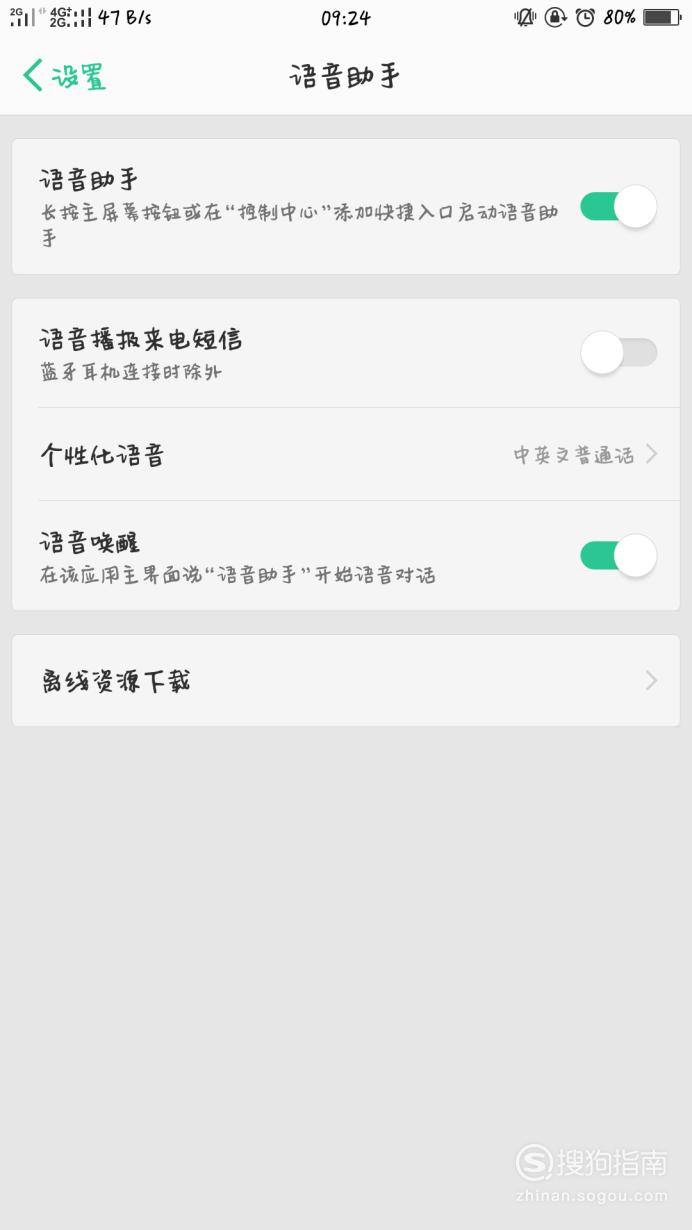The width and height of the screenshot is (692, 1230).
Task: Go back to 设置
Action: pyautogui.click(x=64, y=76)
